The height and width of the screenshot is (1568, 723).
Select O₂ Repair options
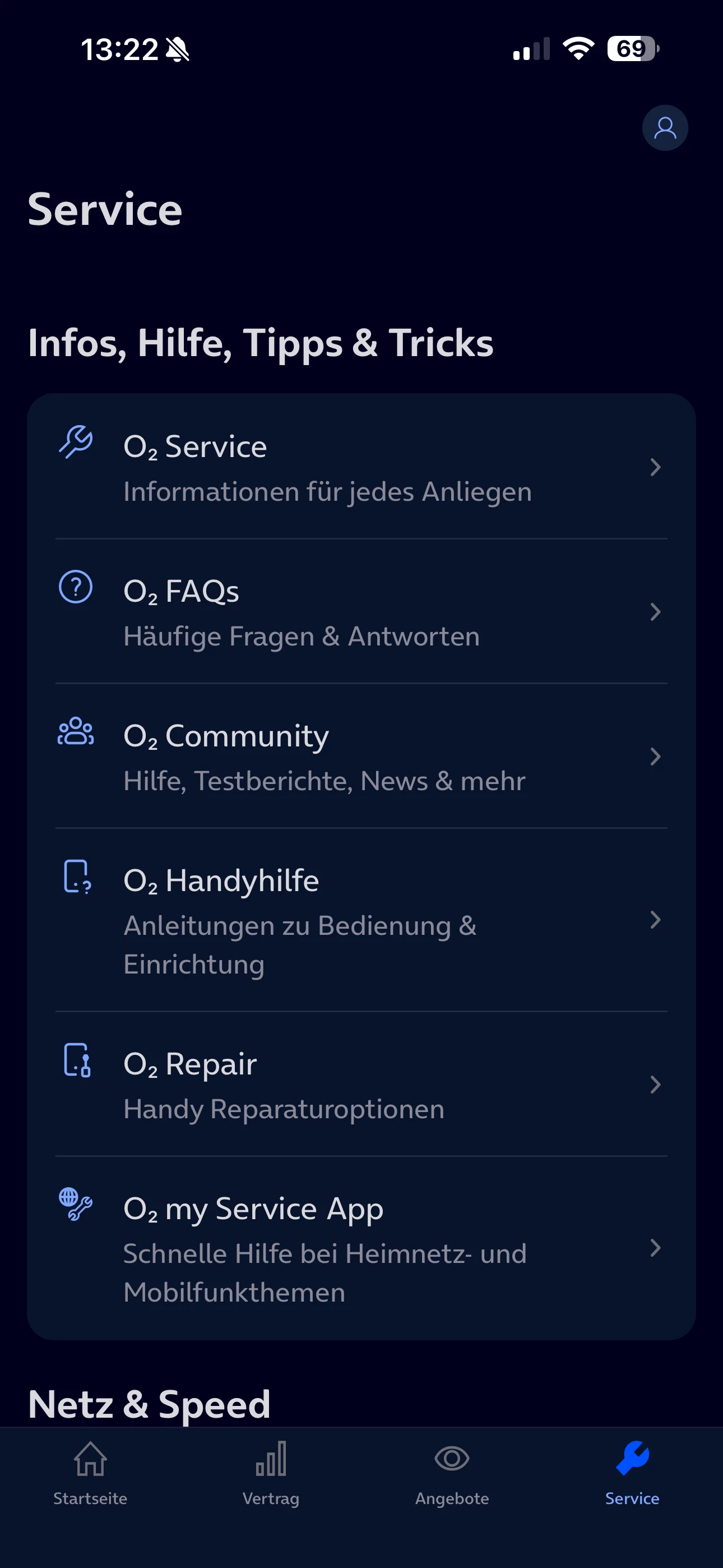click(x=361, y=1085)
